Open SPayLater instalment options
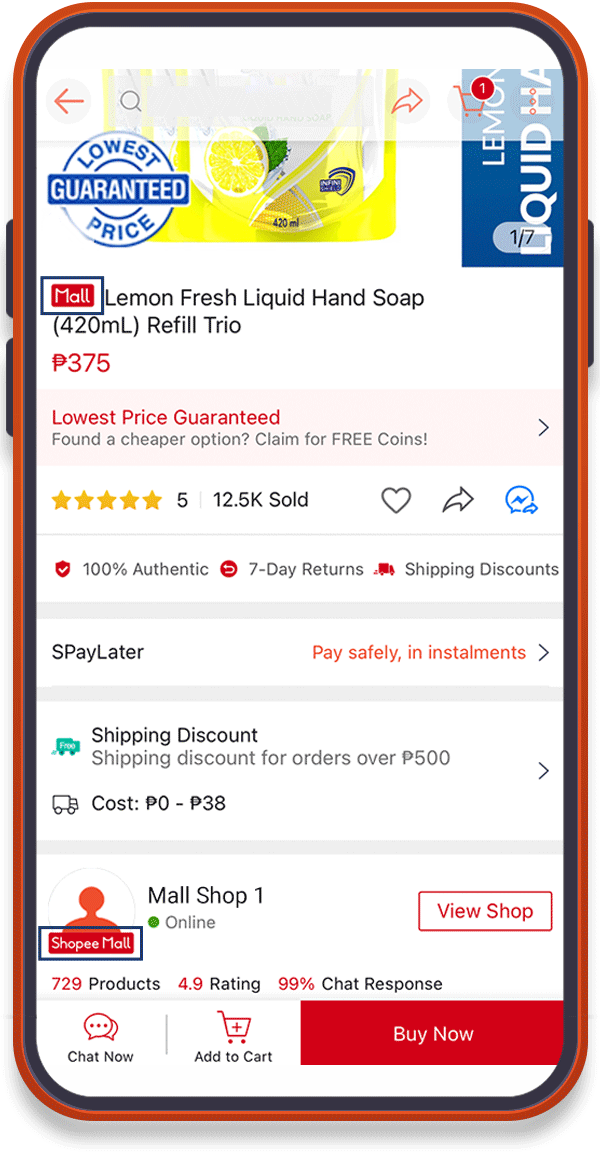This screenshot has width=600, height=1160. pos(300,653)
